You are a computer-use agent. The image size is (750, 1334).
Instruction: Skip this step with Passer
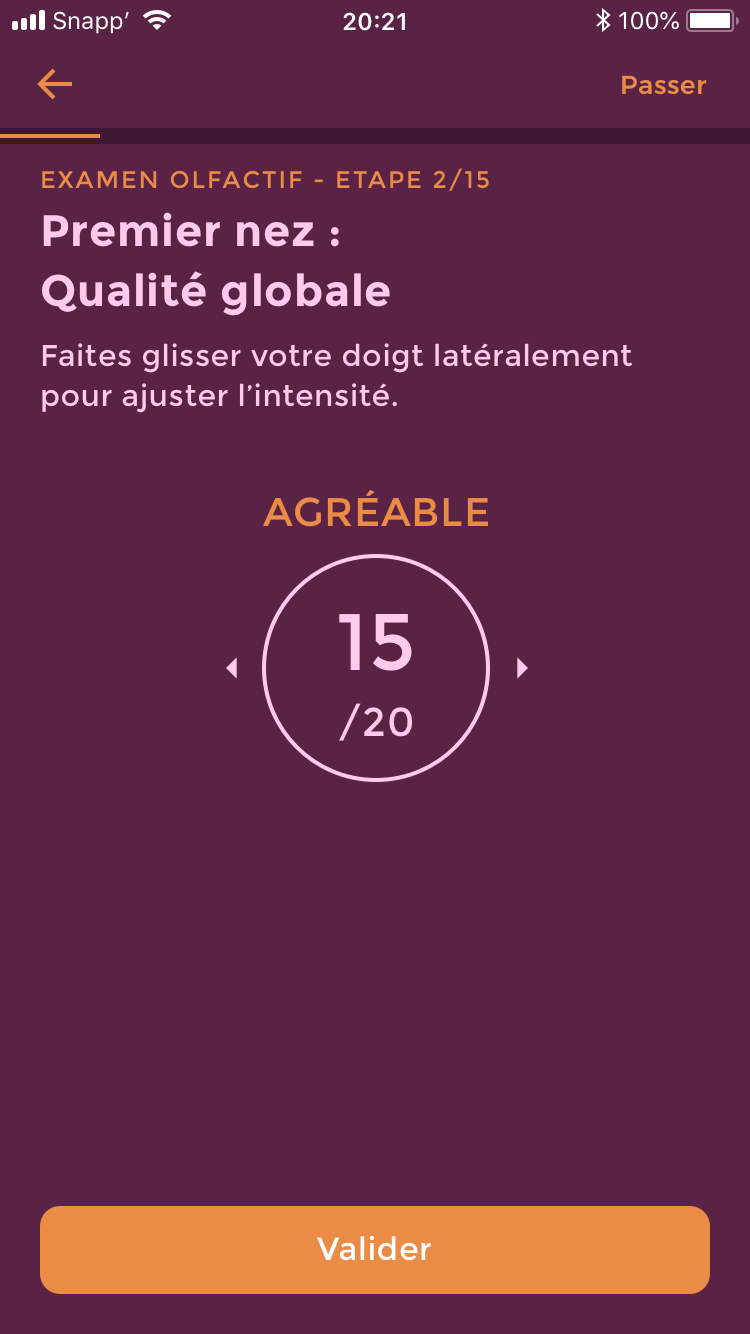coord(663,85)
